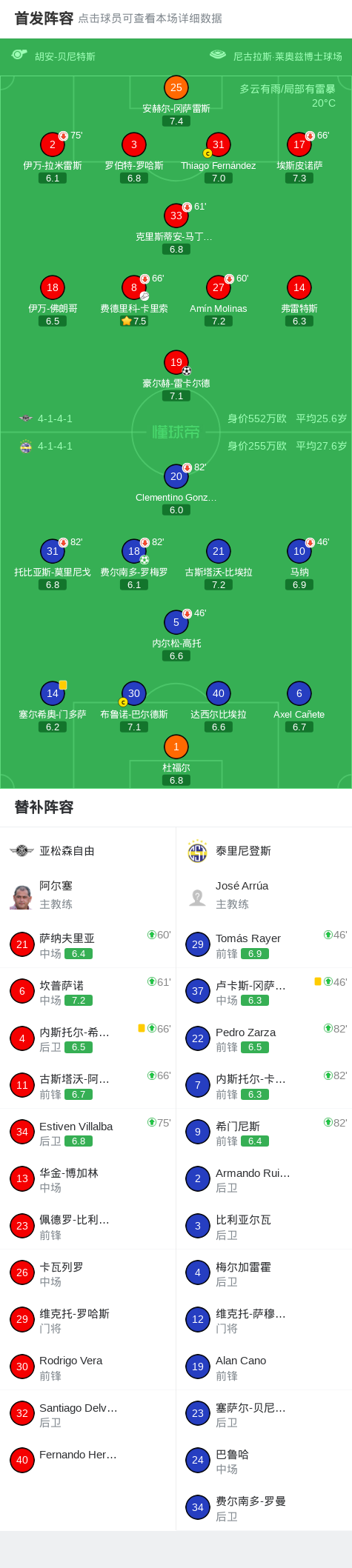Open coach José Arrúa profile
Image resolution: width=352 pixels, height=1568 pixels.
[264, 895]
